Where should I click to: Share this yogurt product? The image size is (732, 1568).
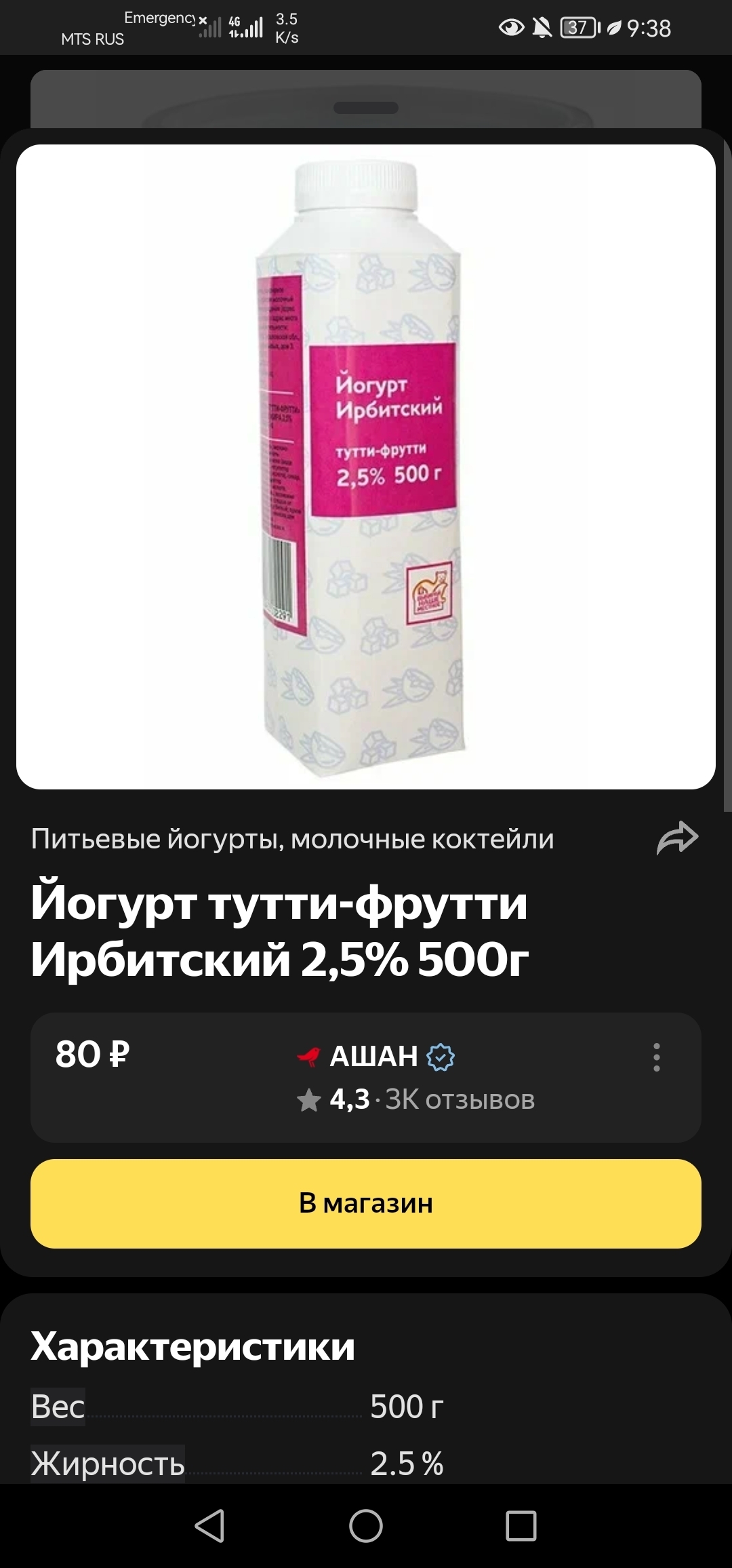(x=677, y=838)
